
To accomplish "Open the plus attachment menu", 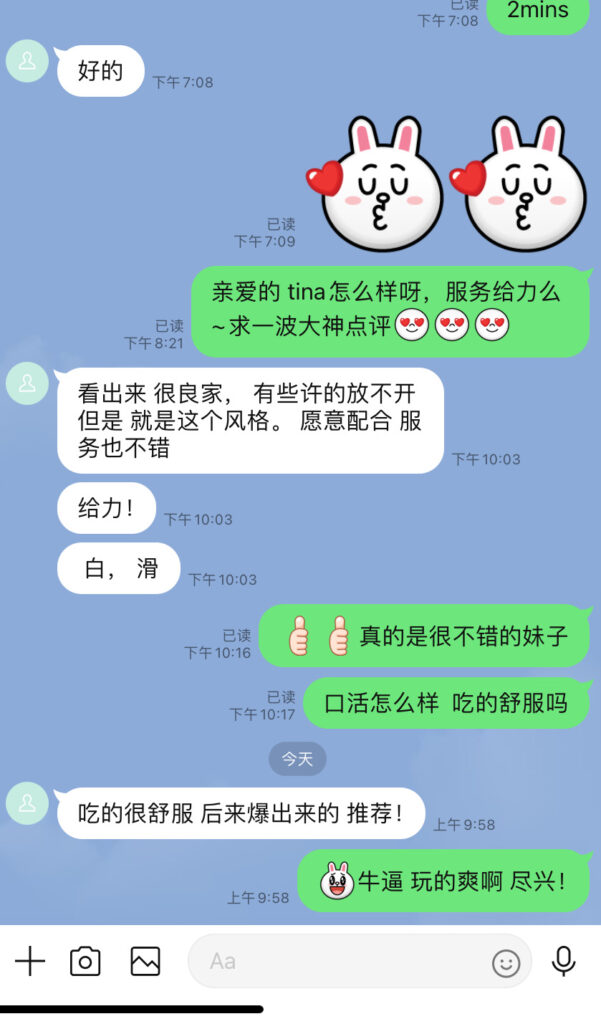I will [x=30, y=962].
